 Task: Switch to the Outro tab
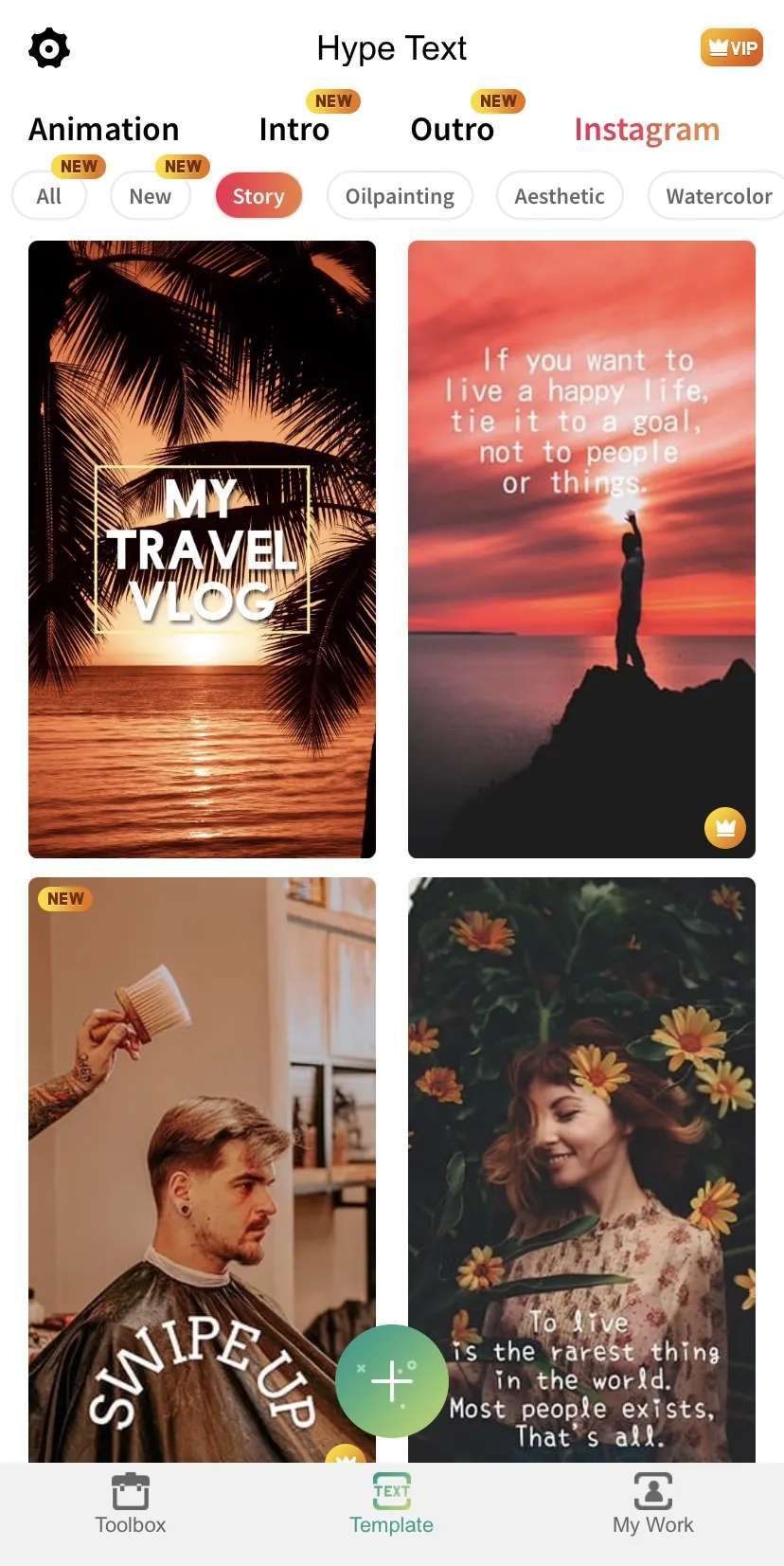453,129
